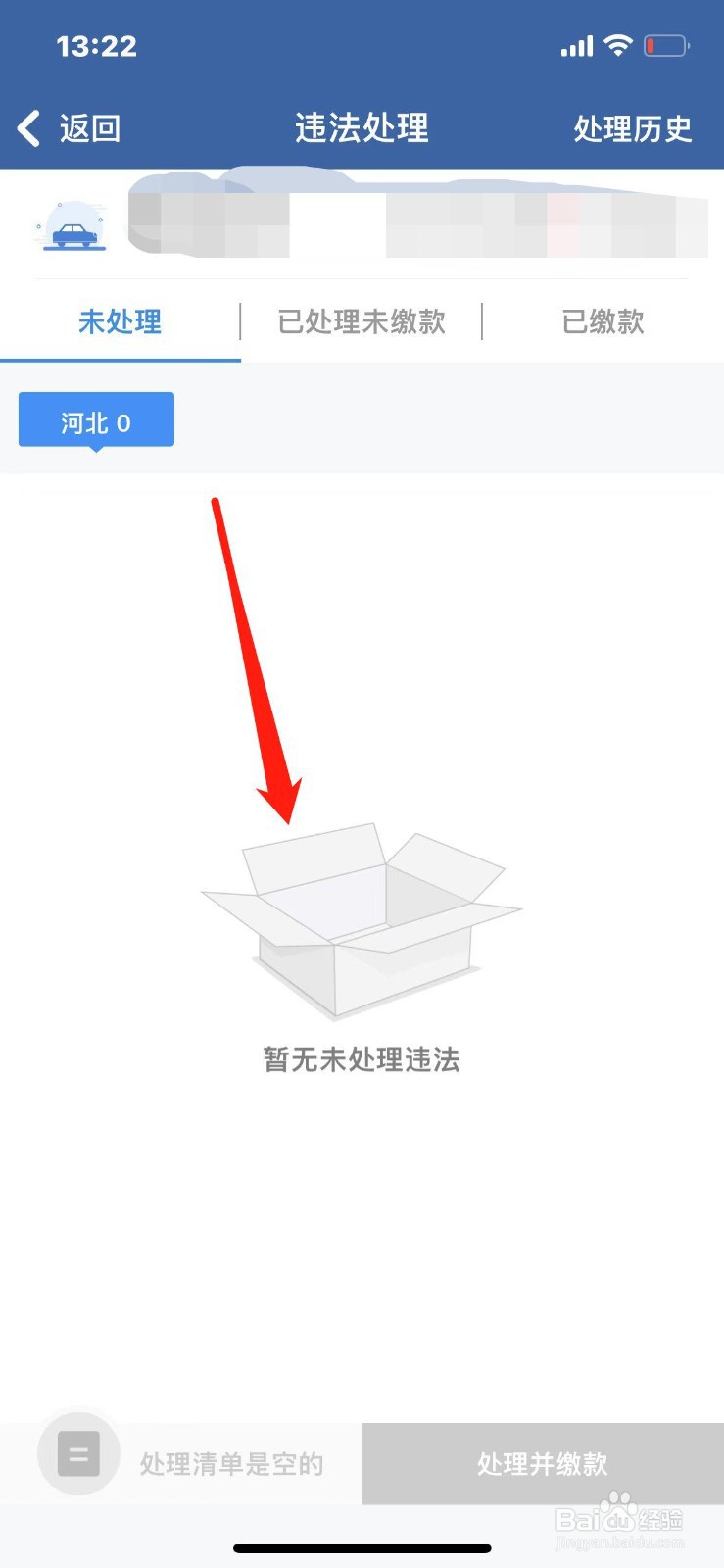Screen dimensions: 724x1568
Task: Select 处理并缴款 button
Action: click(542, 1463)
